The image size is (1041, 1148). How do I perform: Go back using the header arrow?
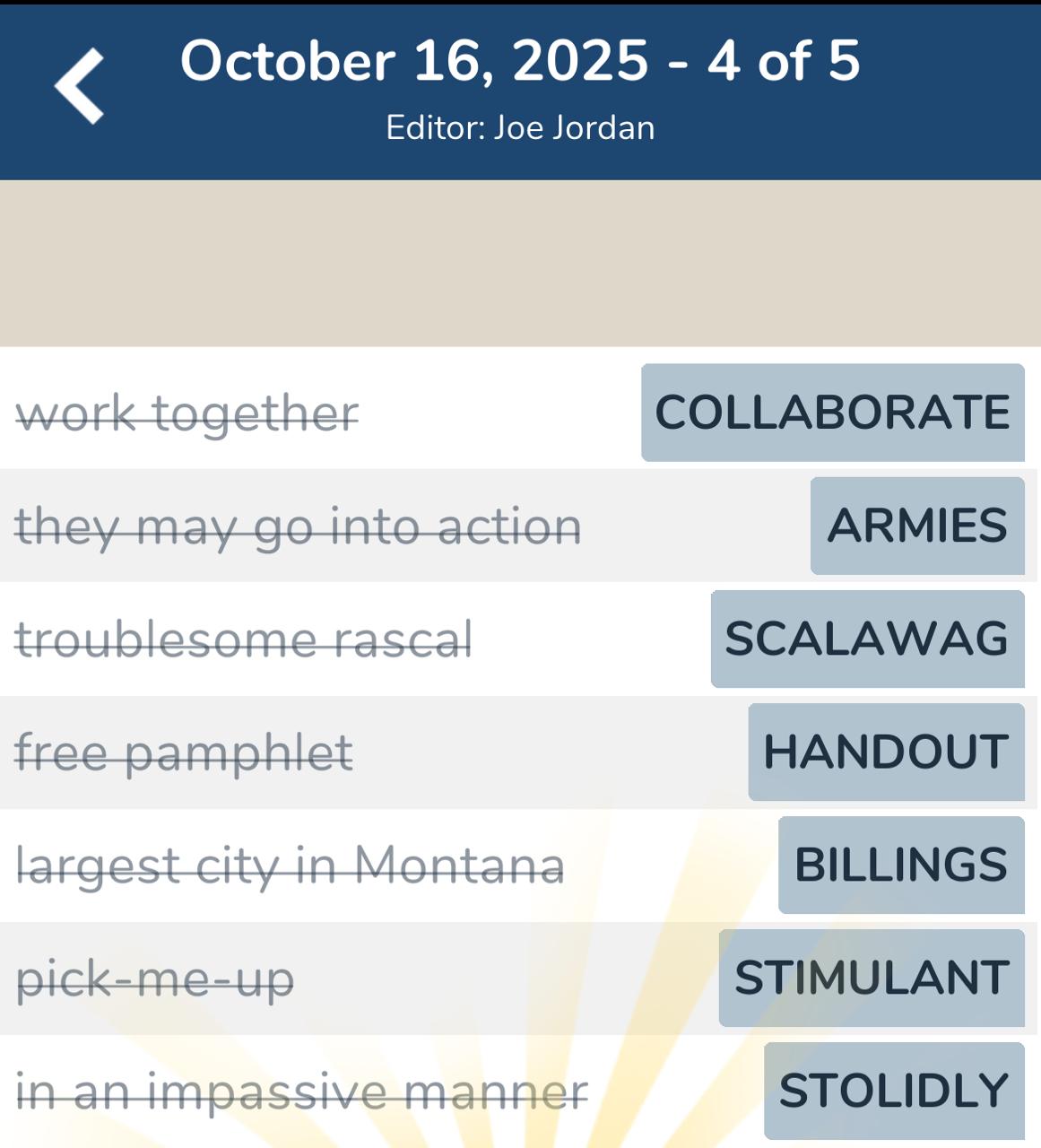pyautogui.click(x=79, y=86)
